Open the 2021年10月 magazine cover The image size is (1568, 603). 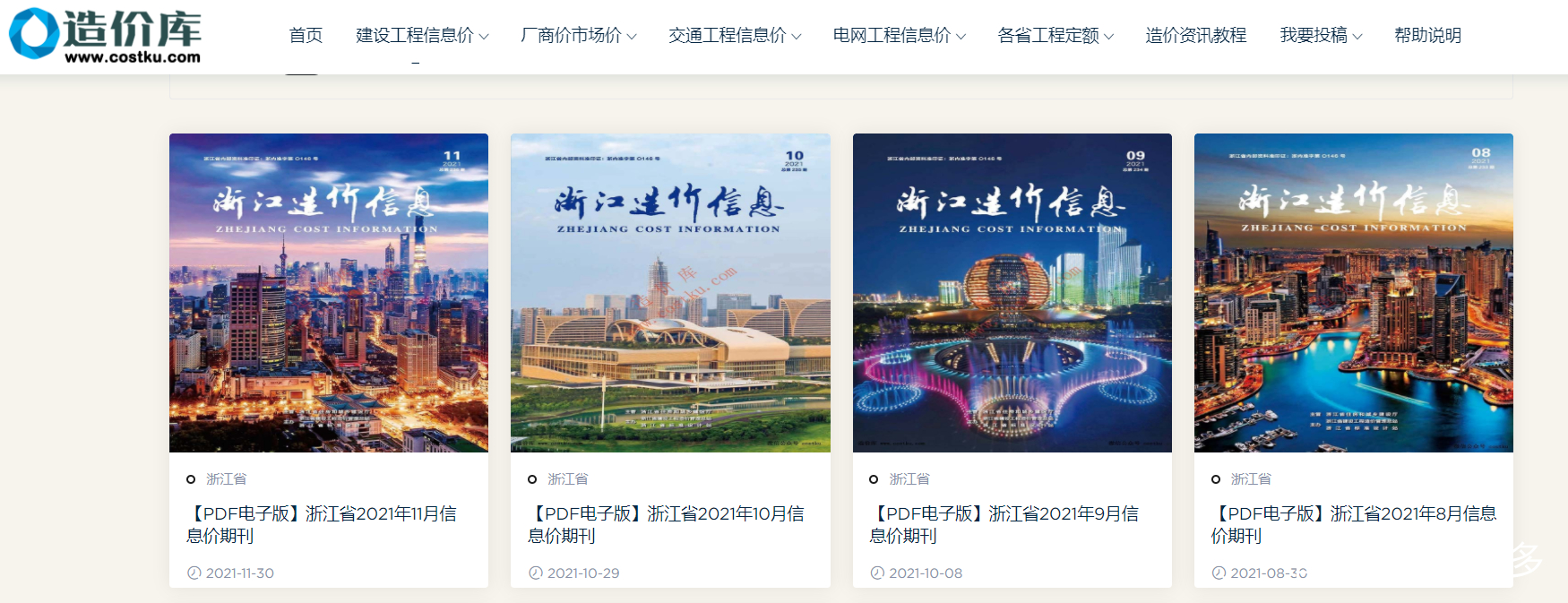670,293
